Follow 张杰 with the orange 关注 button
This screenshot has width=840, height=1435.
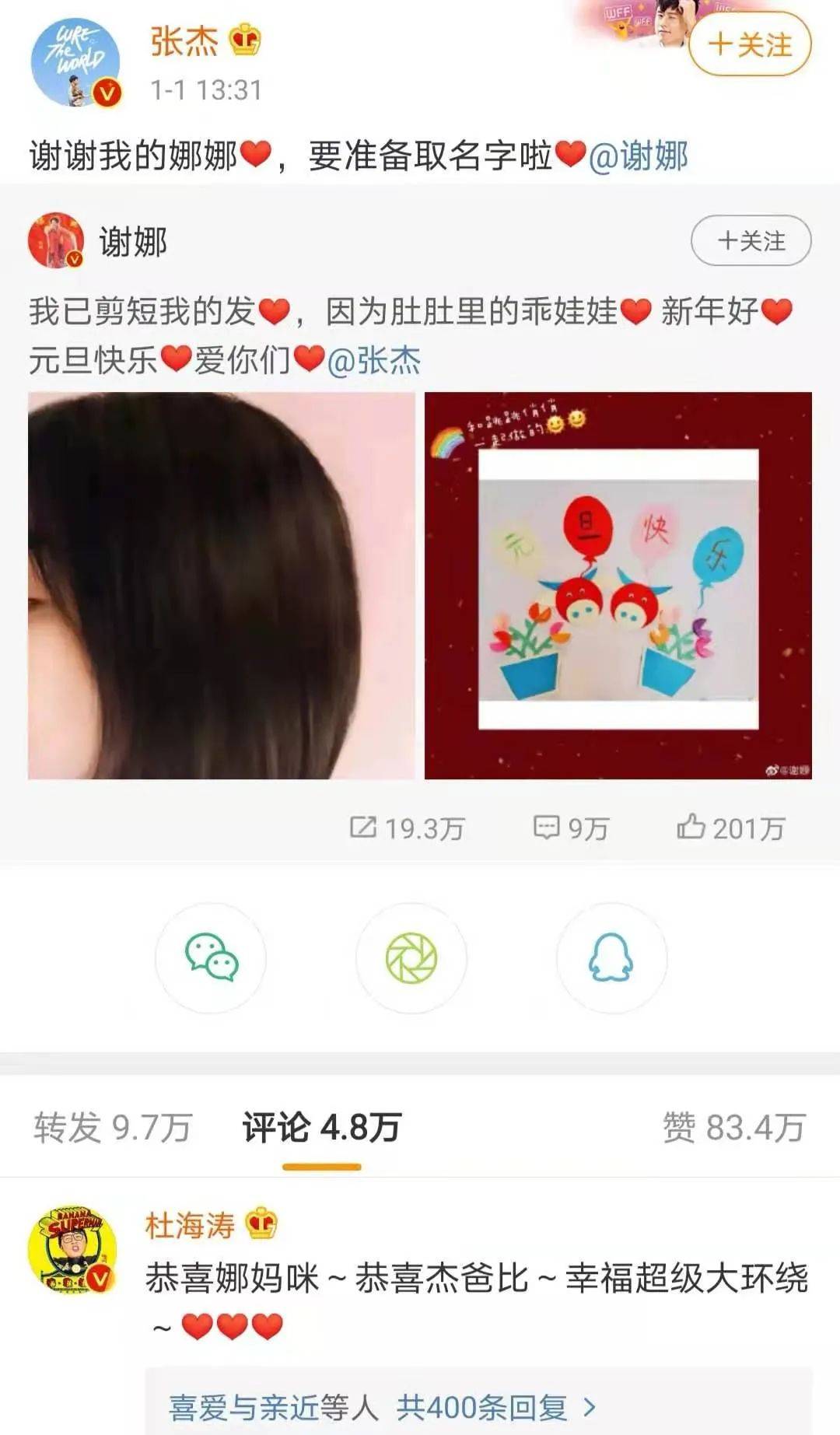pyautogui.click(x=750, y=44)
